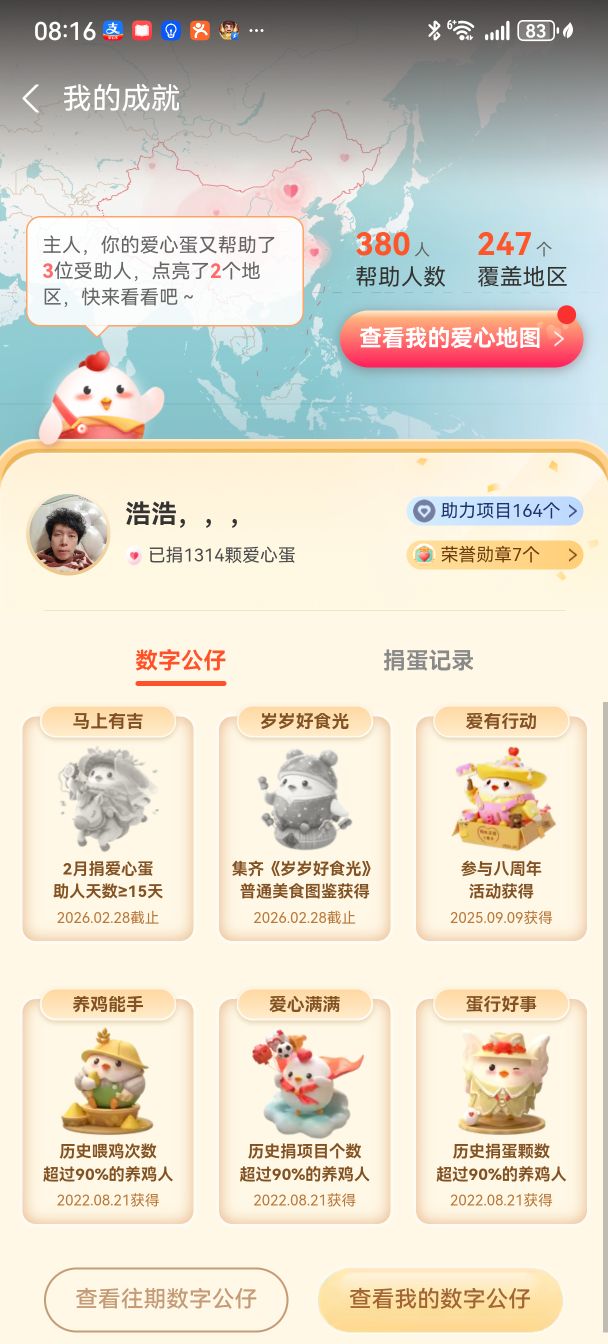Go back from 我的成就 page
Screen dimensions: 608x1344
(31, 98)
